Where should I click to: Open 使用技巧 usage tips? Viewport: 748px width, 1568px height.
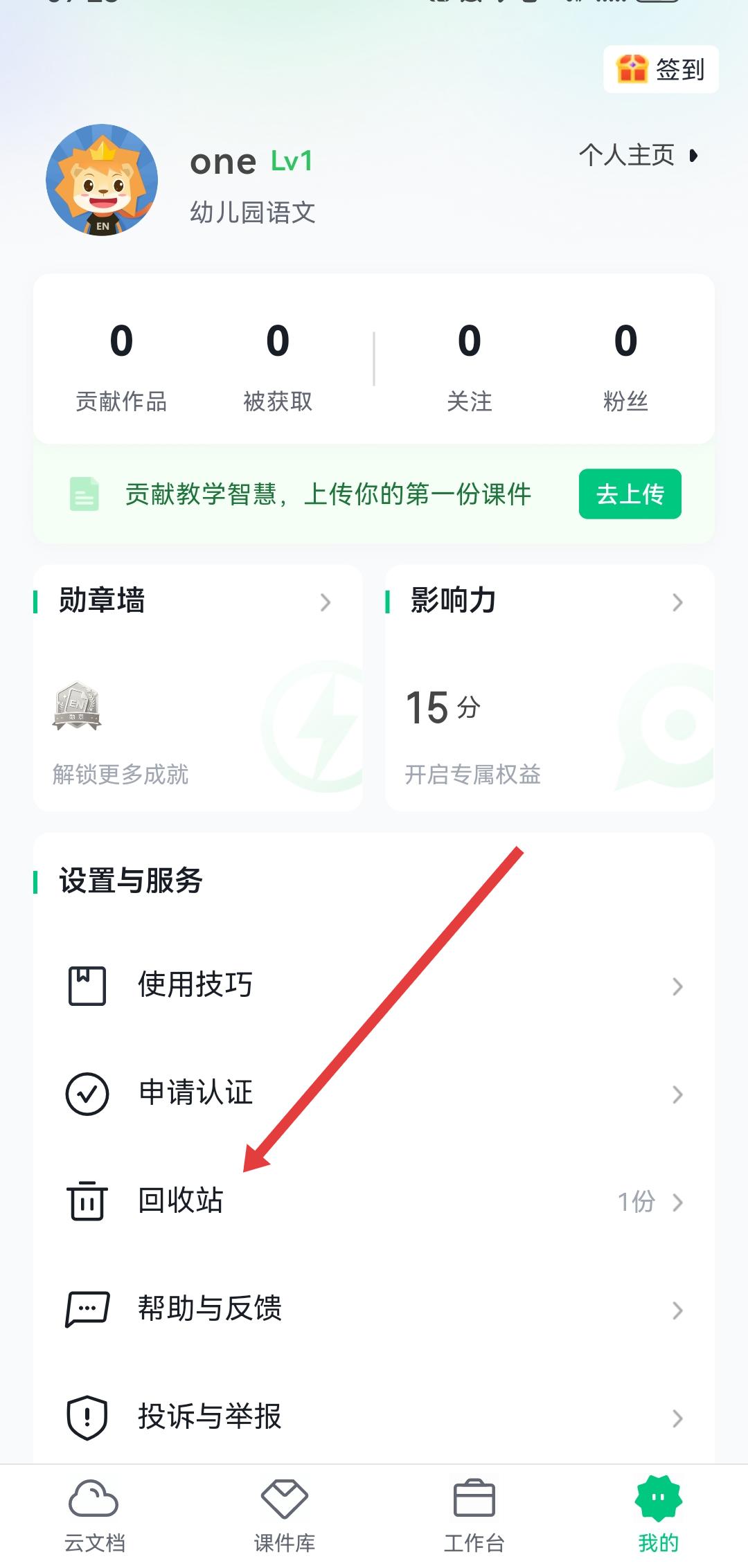pos(374,986)
